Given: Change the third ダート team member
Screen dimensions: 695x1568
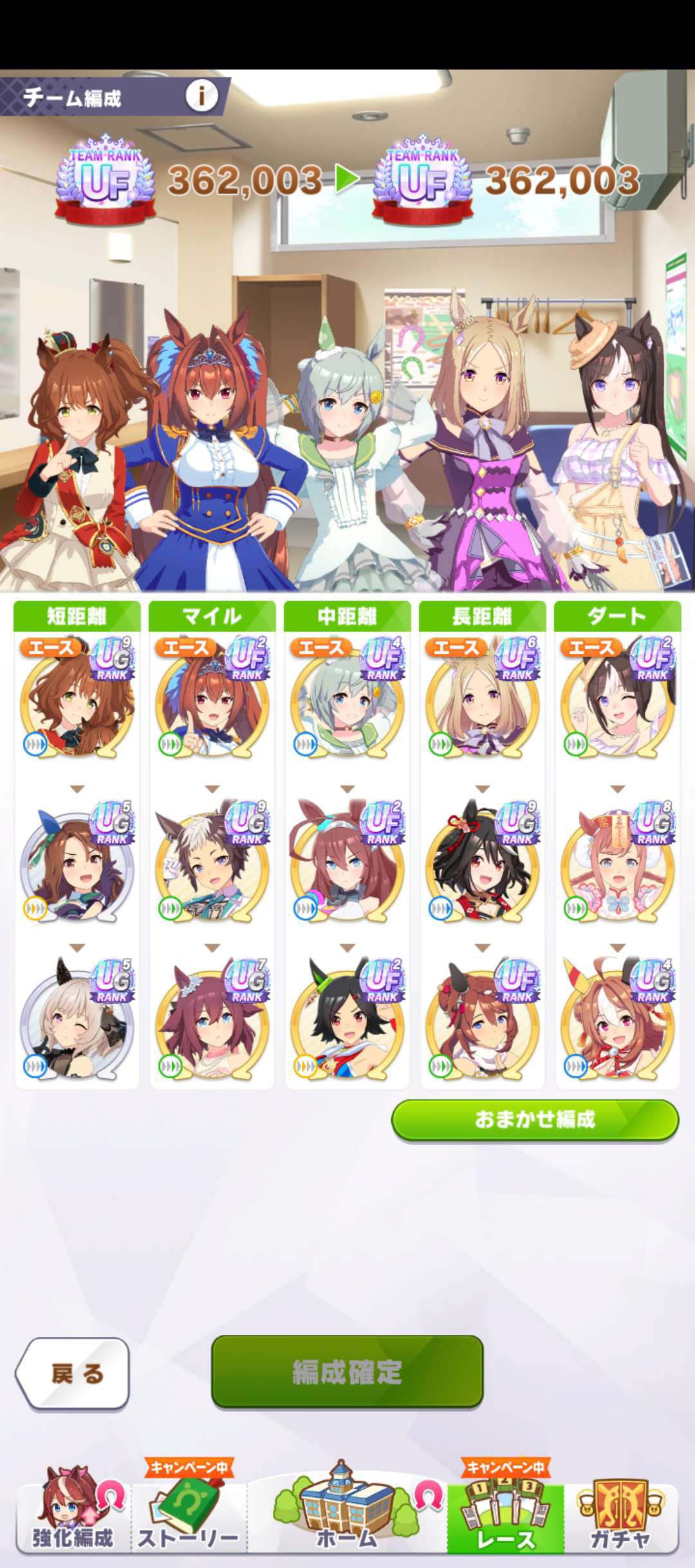Looking at the screenshot, I should click(618, 1021).
